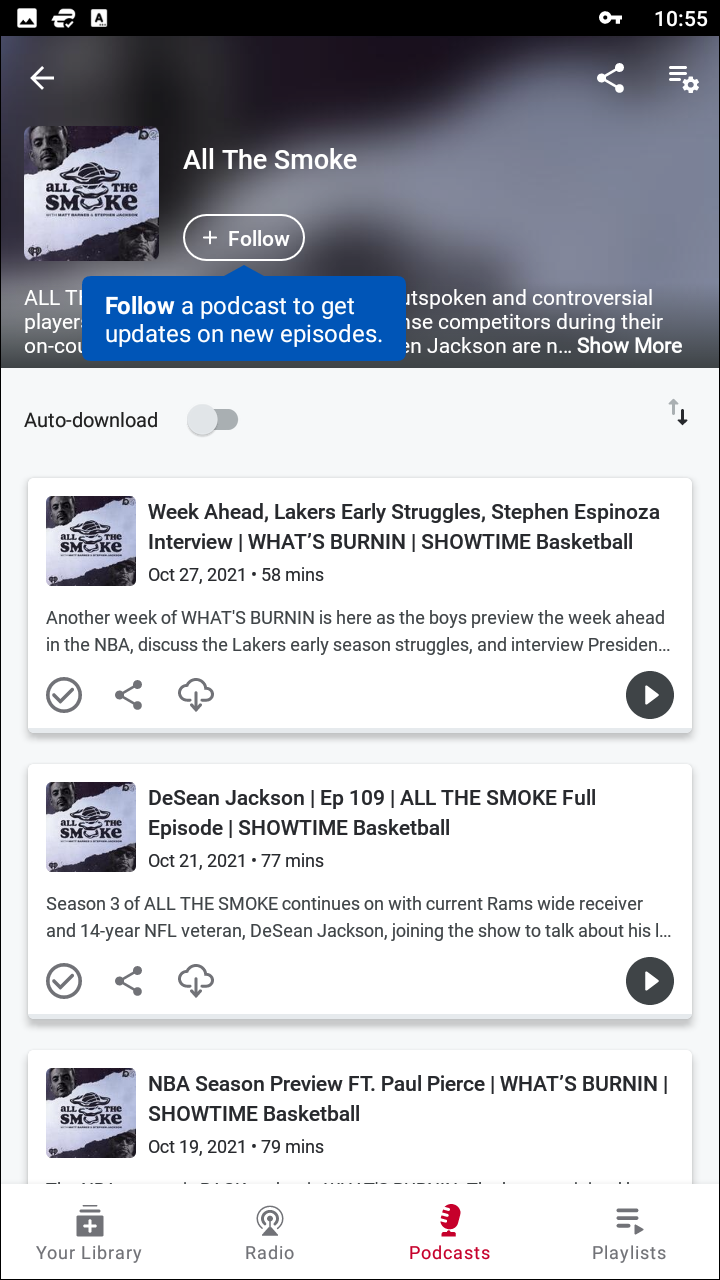Share the DeSean Jackson episode
This screenshot has height=1280, width=720.
coord(128,981)
